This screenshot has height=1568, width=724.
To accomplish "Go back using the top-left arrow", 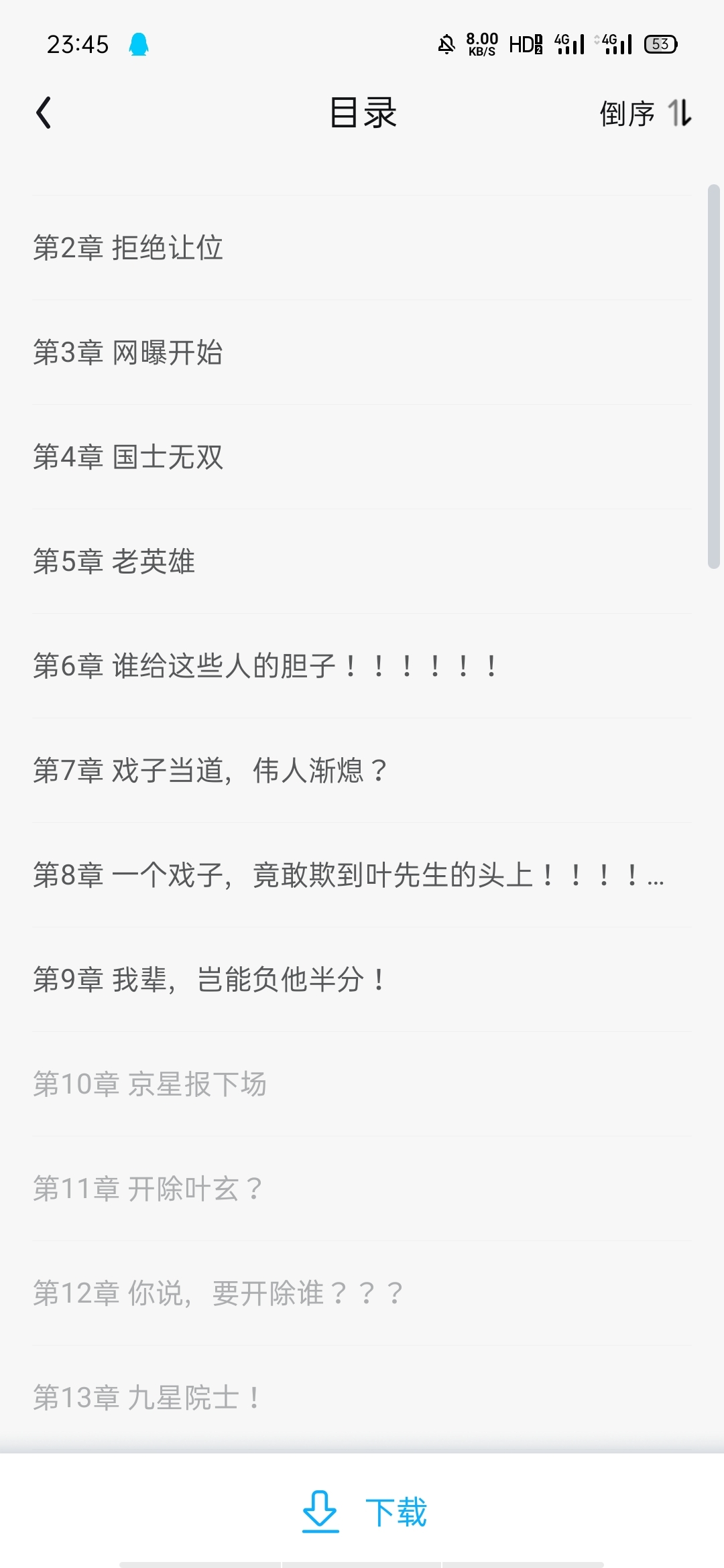I will (x=44, y=113).
